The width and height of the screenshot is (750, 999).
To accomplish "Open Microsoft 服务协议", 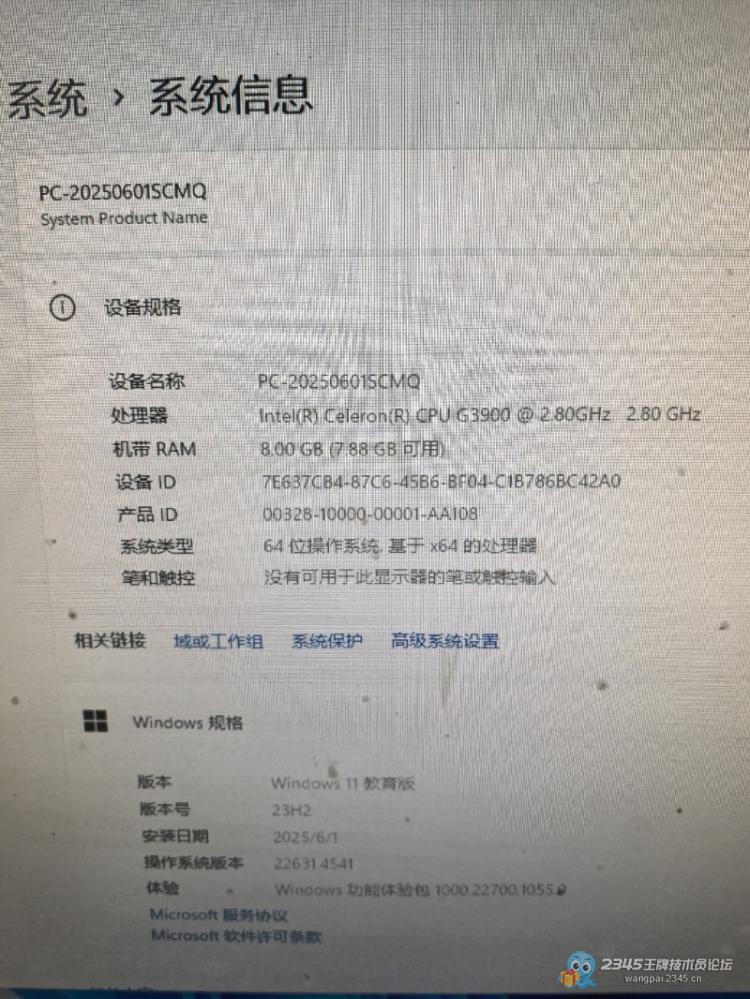I will click(218, 914).
